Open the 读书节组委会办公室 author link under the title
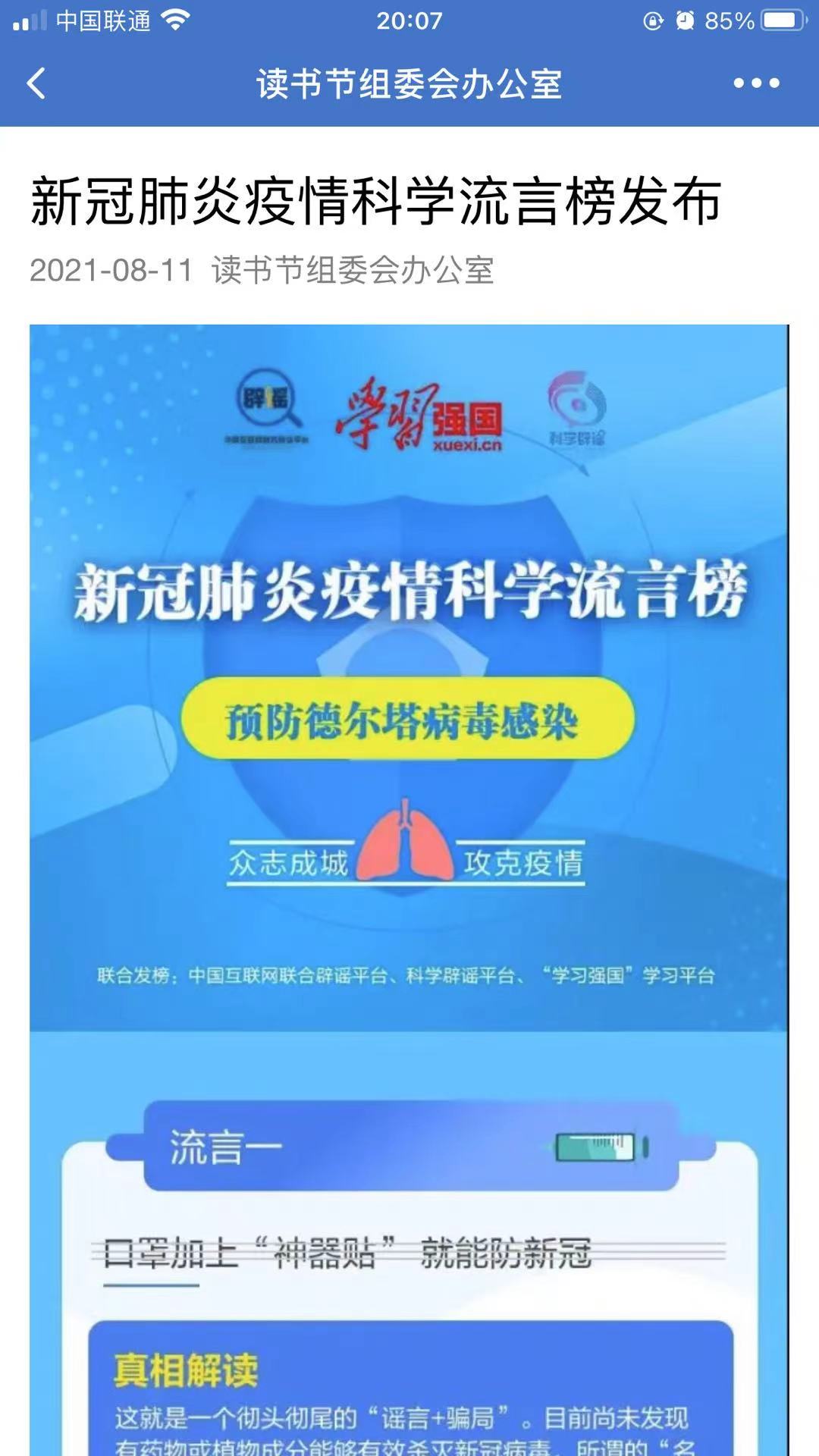The image size is (819, 1456). coord(353,271)
